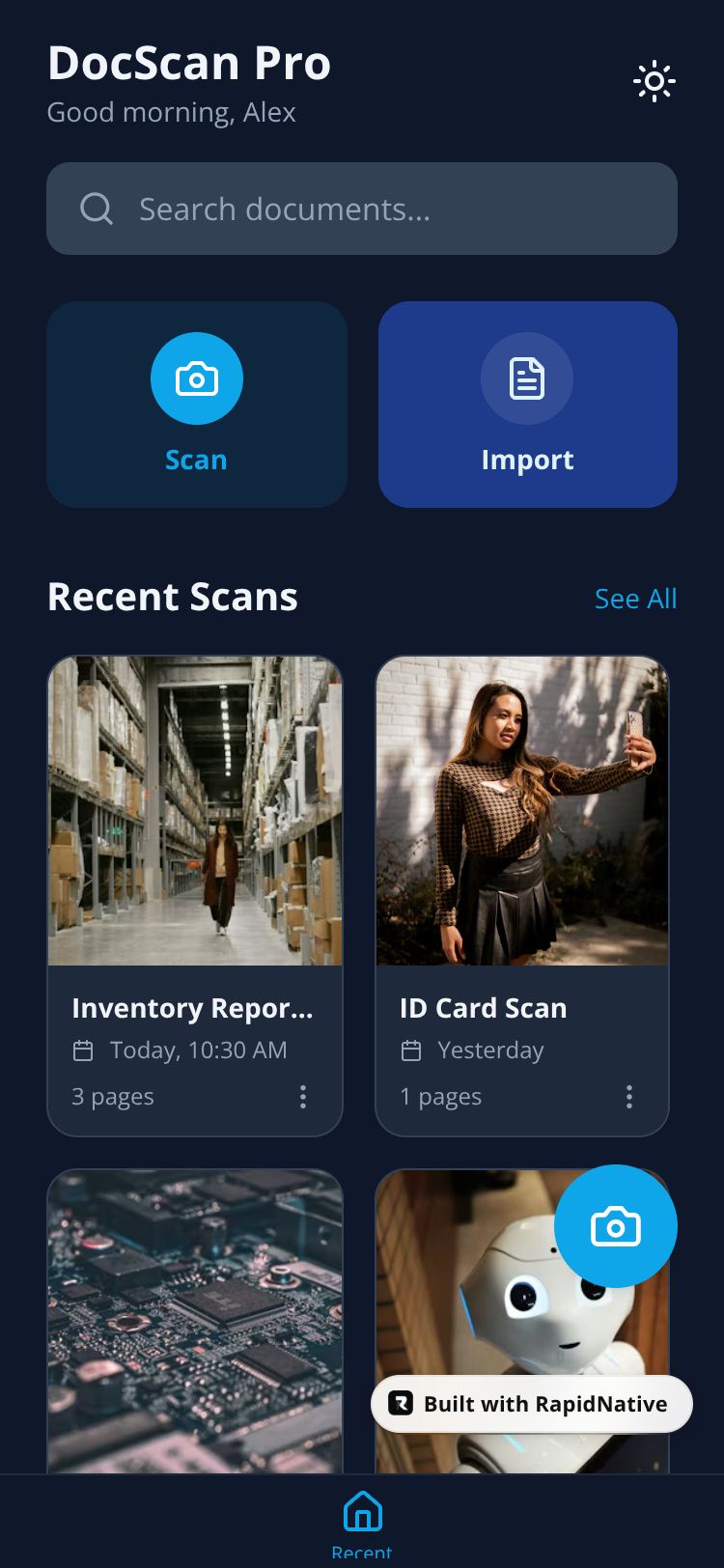Open the Inventory Report overflow menu

click(303, 1097)
